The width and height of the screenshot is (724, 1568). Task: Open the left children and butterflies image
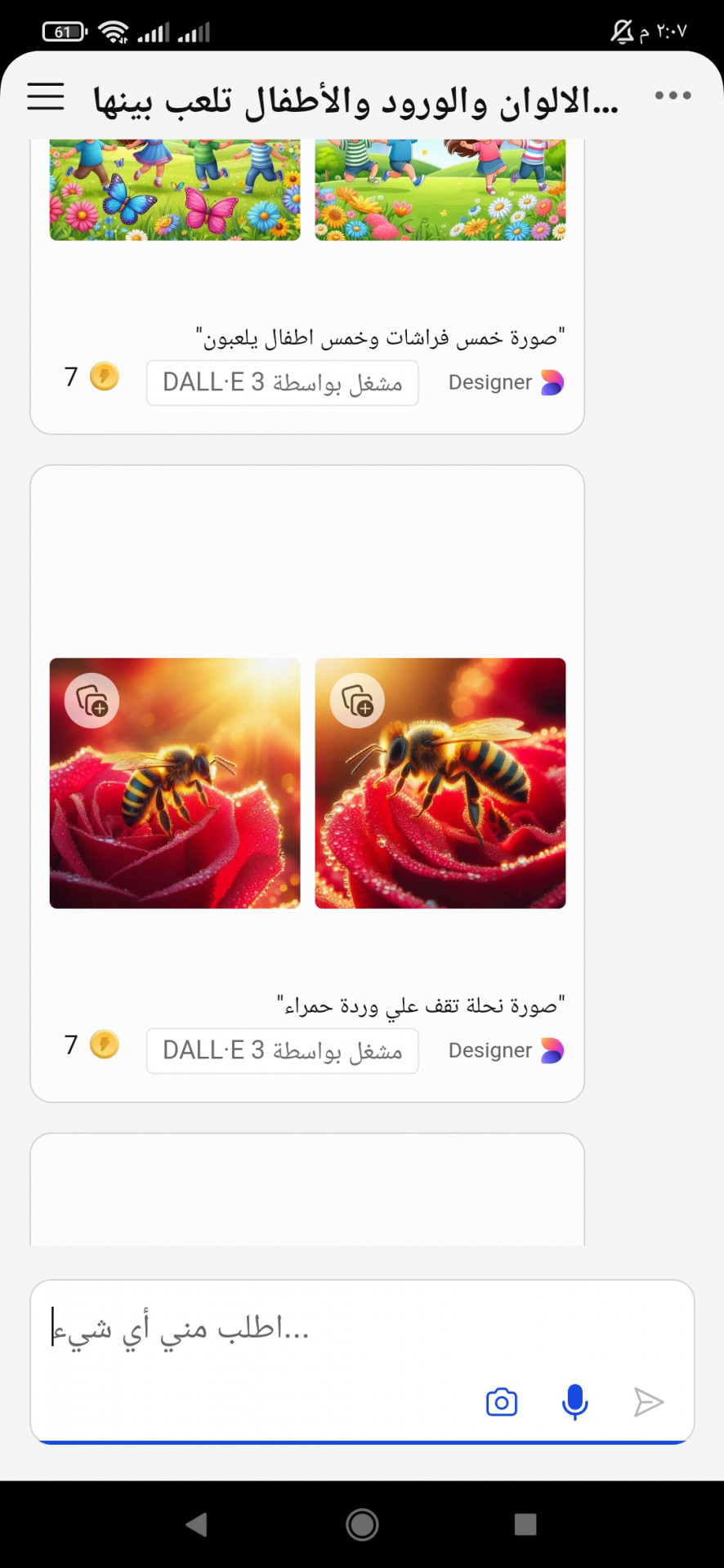(x=175, y=190)
